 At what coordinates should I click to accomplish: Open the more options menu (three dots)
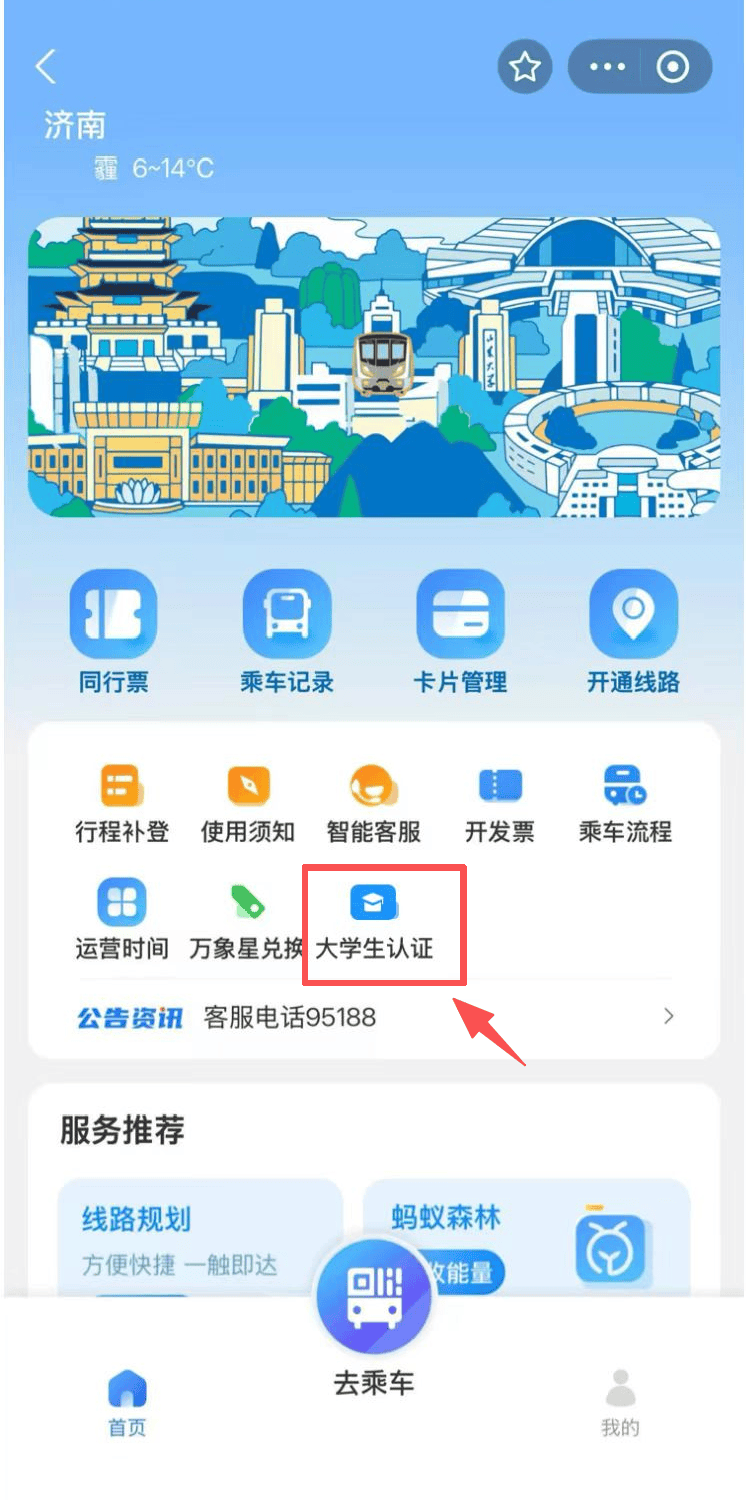(x=607, y=66)
